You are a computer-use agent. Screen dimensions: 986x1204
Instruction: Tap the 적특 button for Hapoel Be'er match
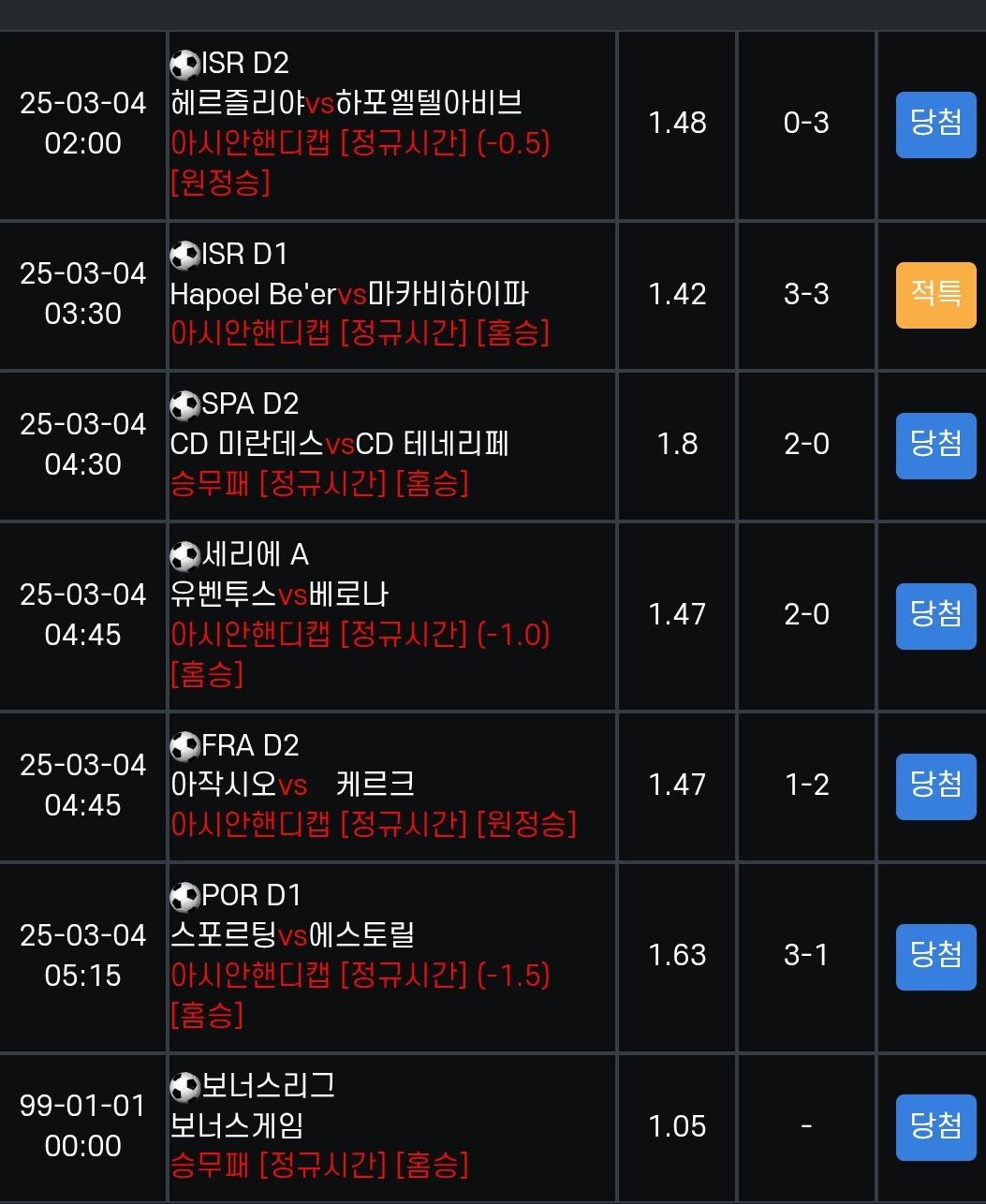(935, 295)
